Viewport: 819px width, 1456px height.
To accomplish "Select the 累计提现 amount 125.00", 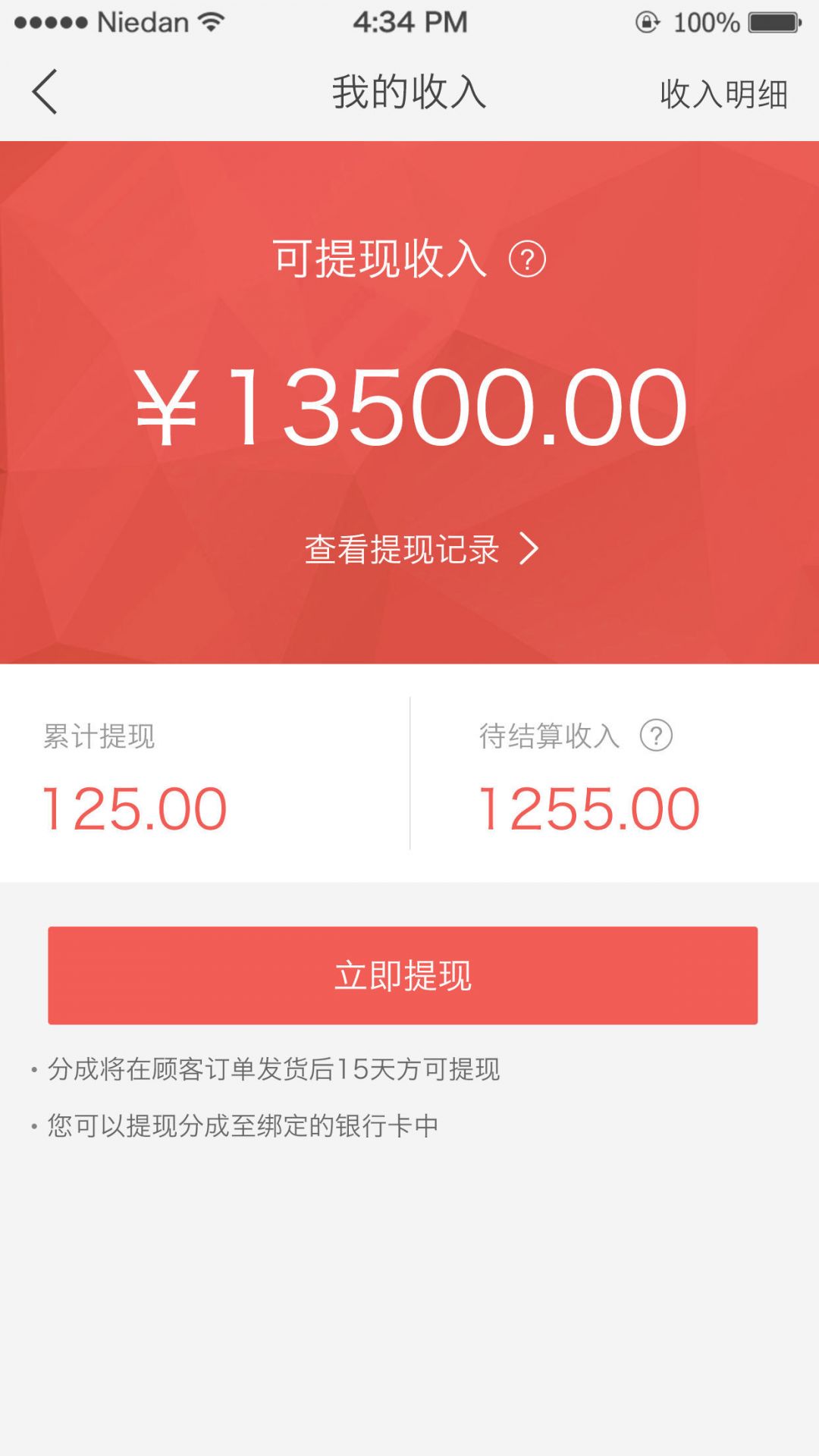I will [133, 810].
